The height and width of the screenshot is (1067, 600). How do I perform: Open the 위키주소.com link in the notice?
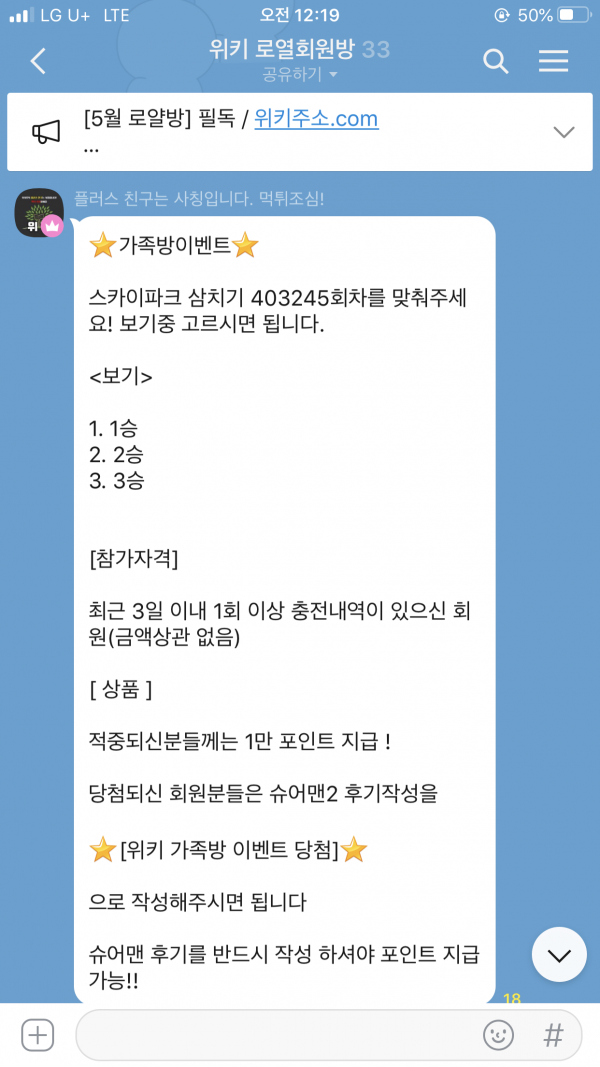316,120
